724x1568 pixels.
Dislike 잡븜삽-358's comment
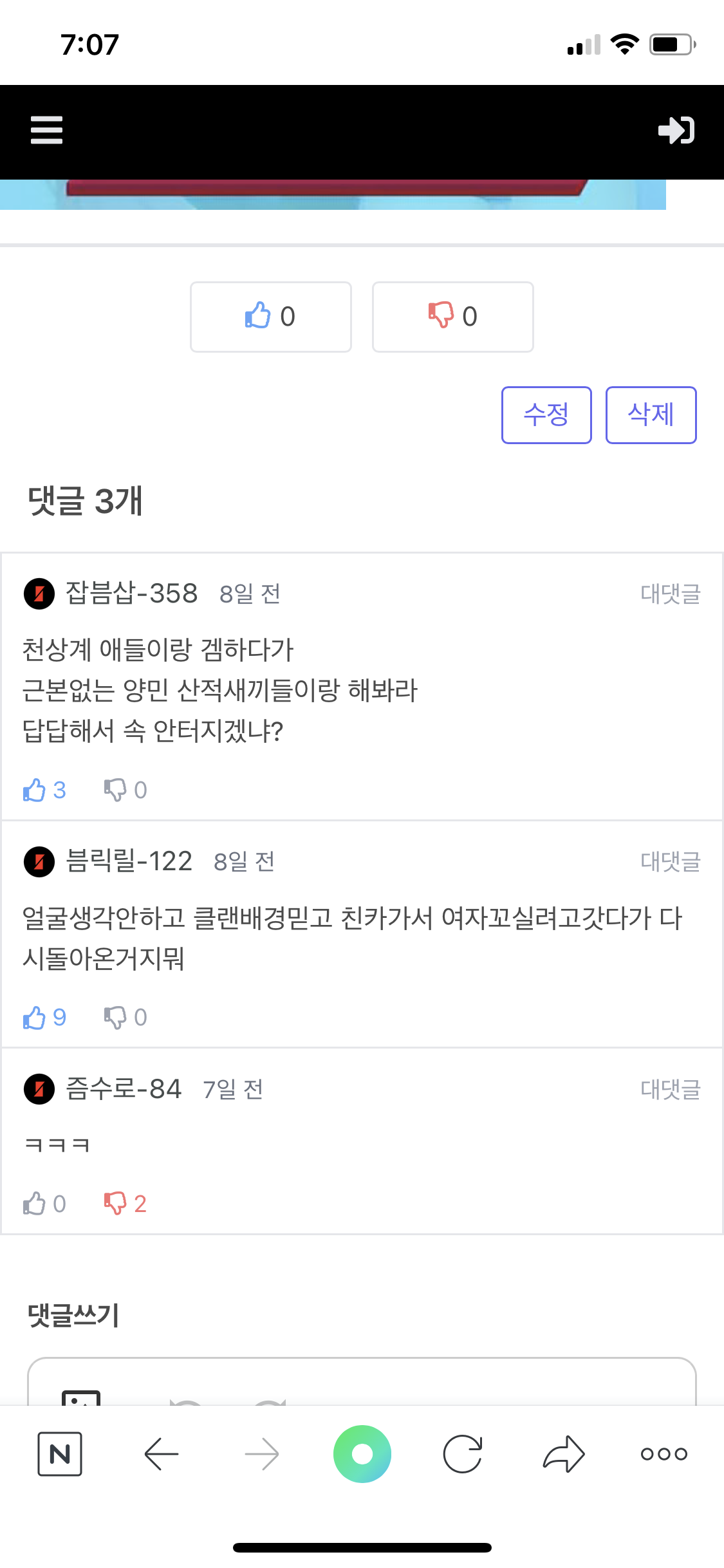[125, 790]
